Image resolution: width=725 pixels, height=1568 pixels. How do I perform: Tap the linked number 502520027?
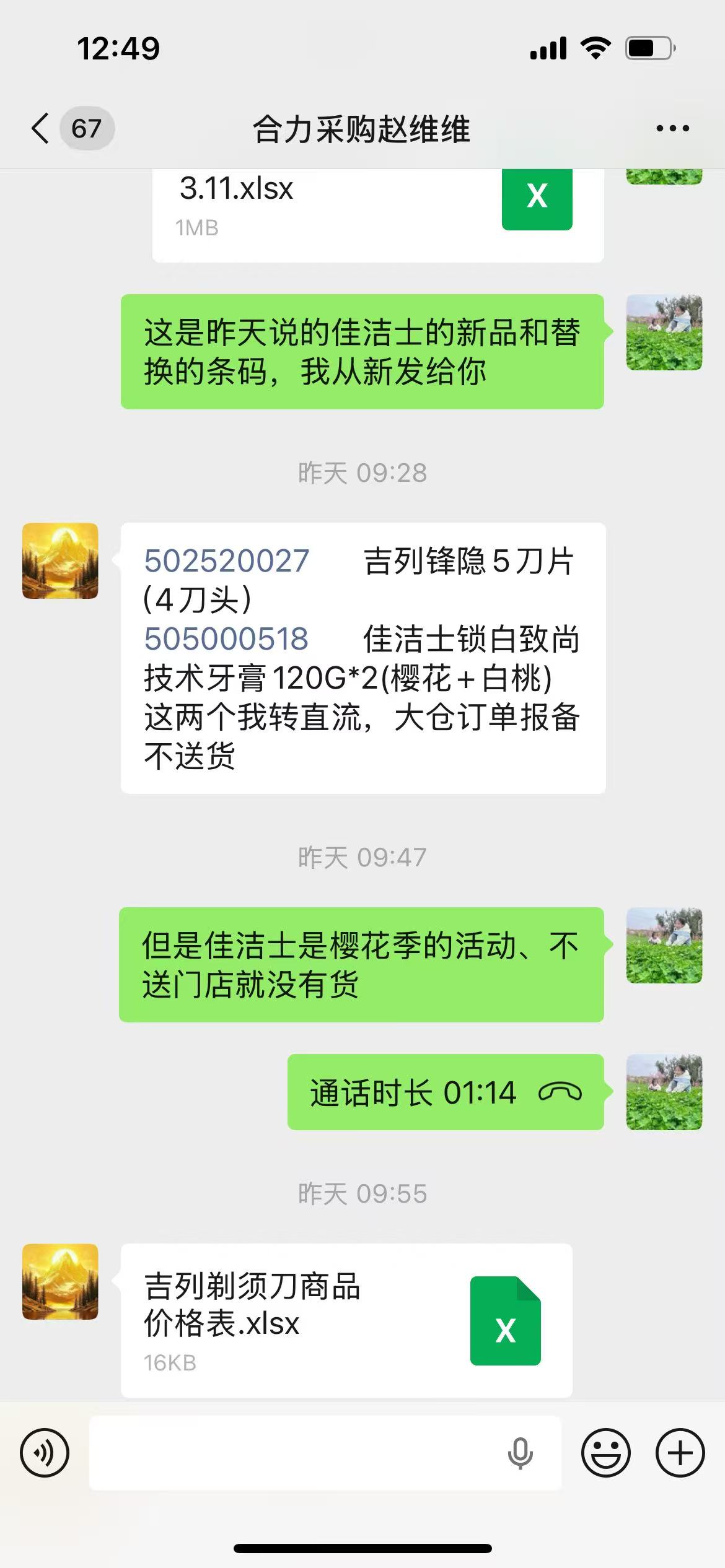point(226,562)
